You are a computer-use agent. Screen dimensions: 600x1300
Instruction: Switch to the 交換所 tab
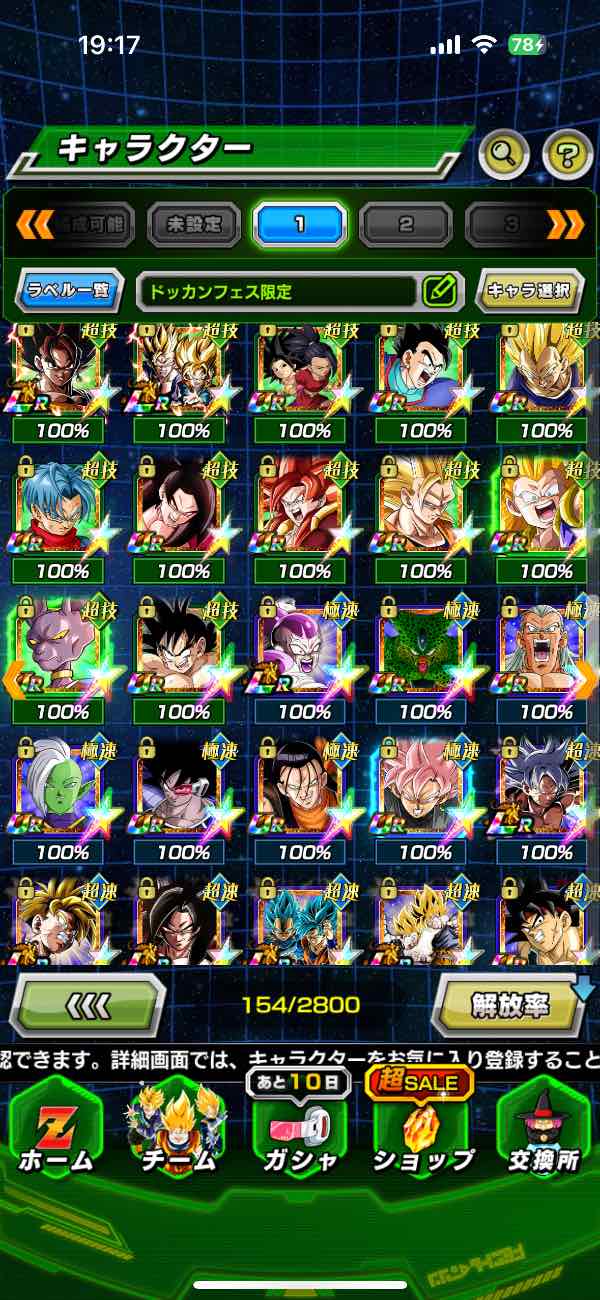pyautogui.click(x=543, y=1130)
